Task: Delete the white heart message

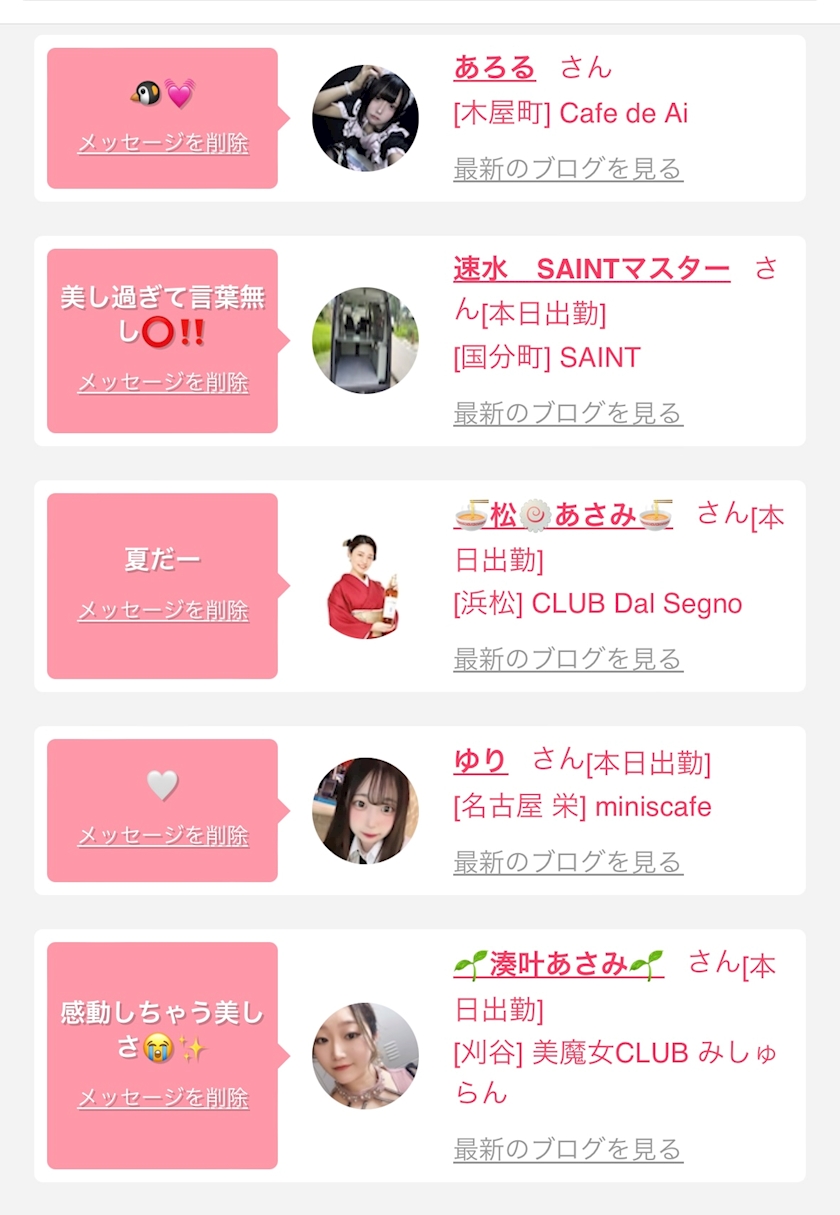Action: coord(163,835)
